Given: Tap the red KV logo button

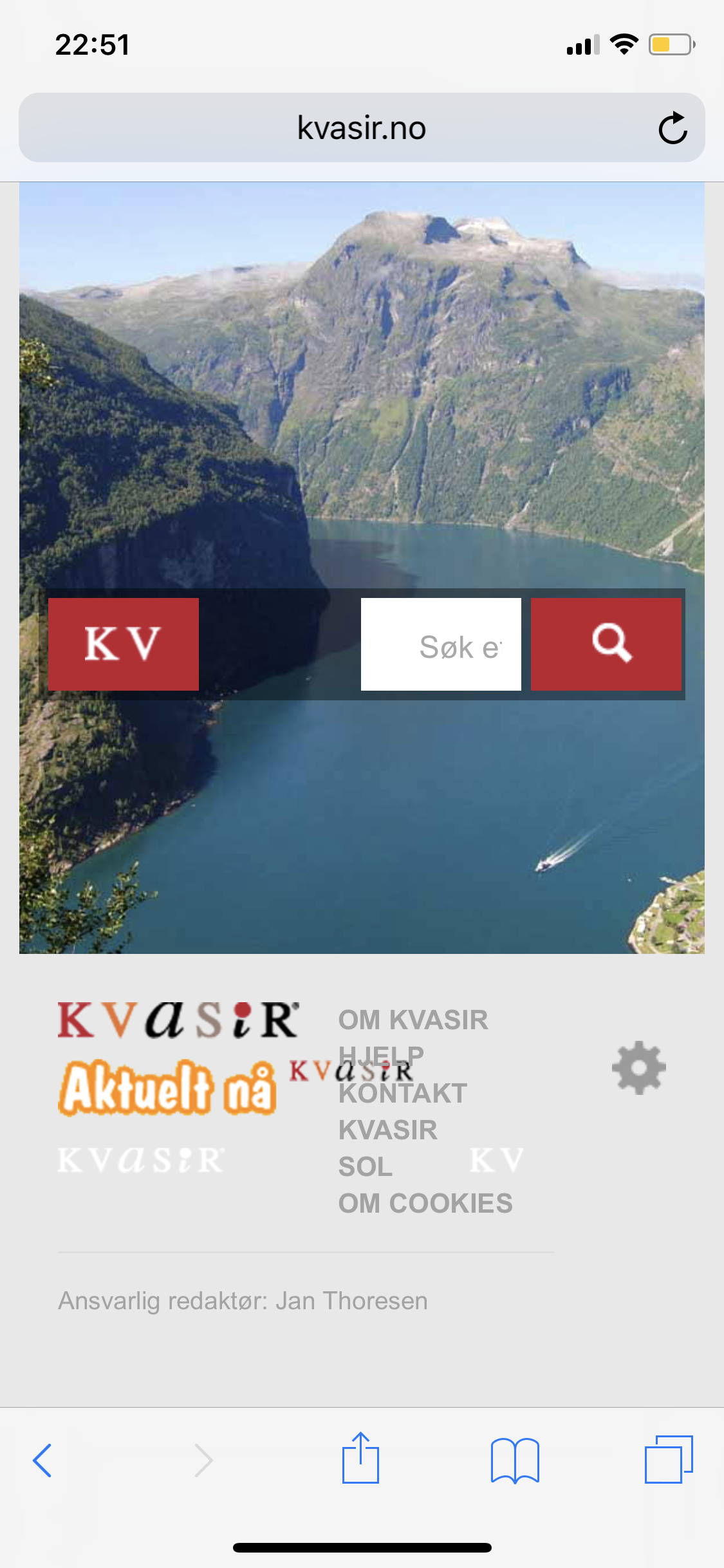Looking at the screenshot, I should [x=124, y=644].
